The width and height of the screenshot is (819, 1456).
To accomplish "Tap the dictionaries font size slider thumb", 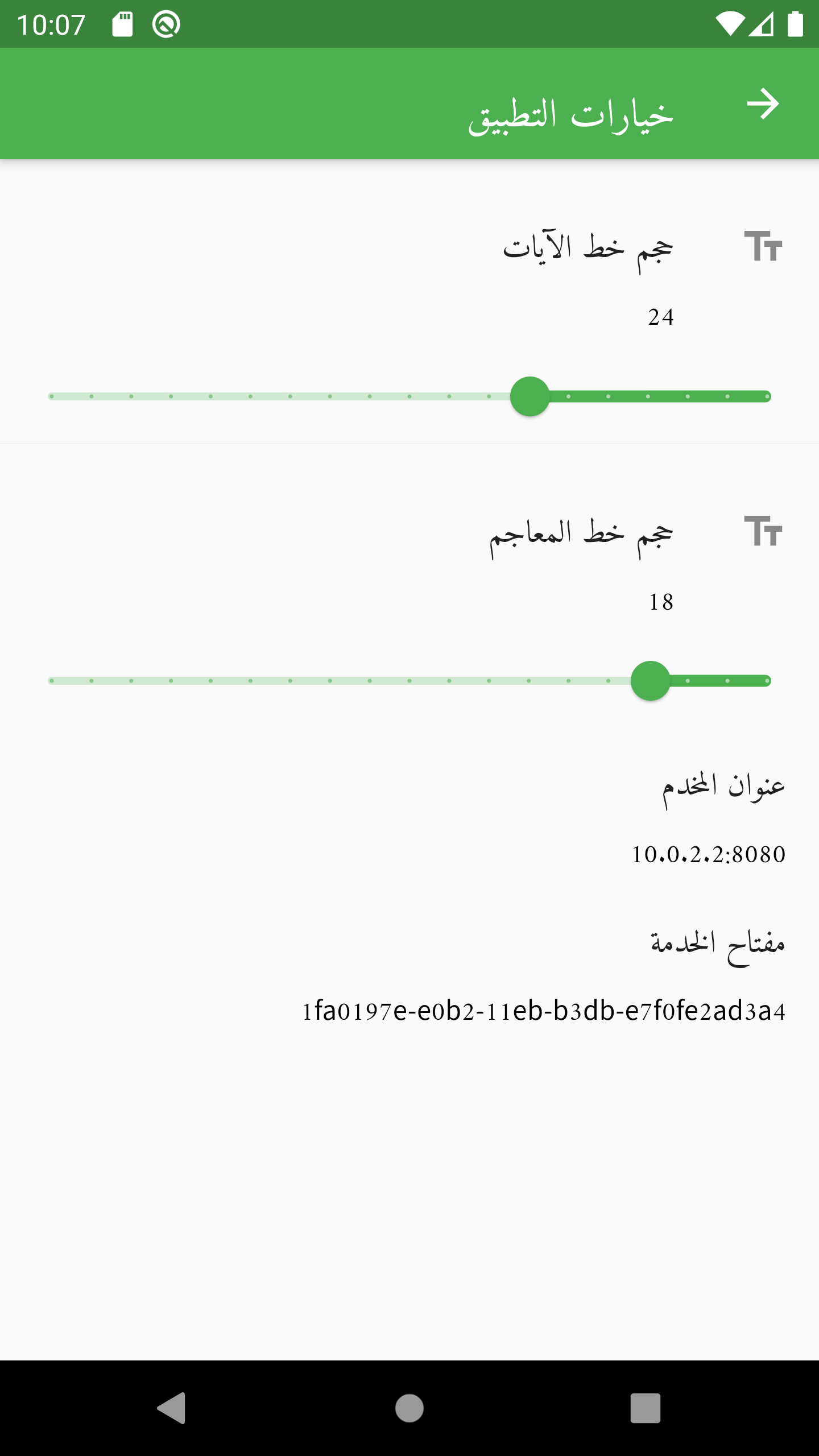I will coord(650,681).
